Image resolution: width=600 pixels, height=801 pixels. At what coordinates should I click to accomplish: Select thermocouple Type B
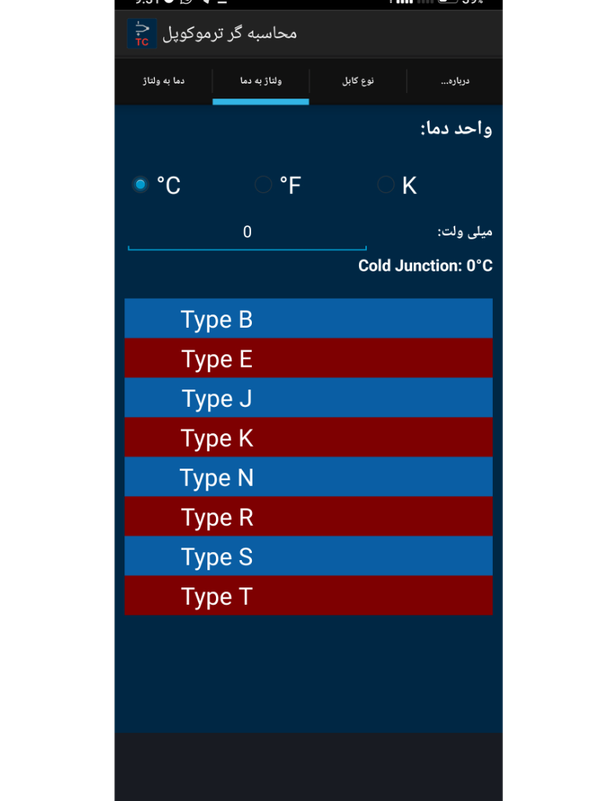tap(308, 319)
